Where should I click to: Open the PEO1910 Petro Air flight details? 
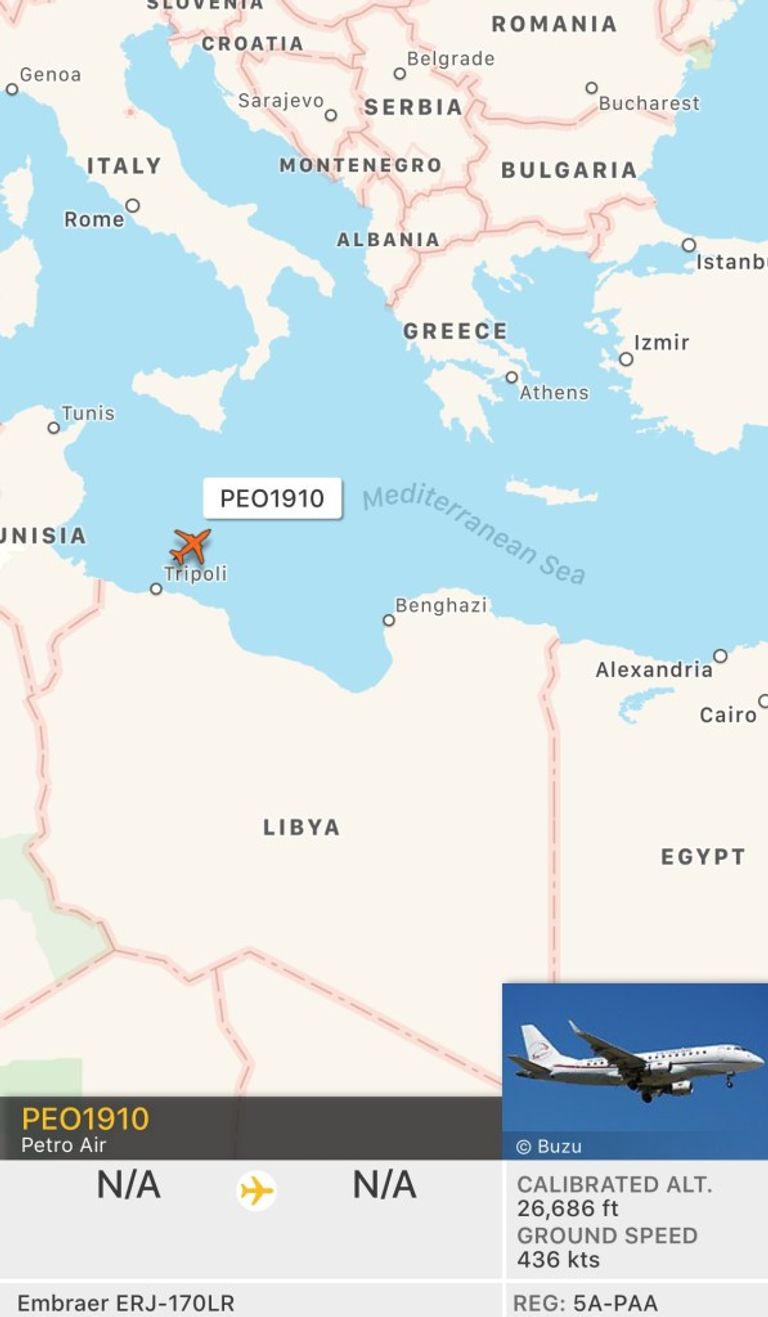point(250,1129)
